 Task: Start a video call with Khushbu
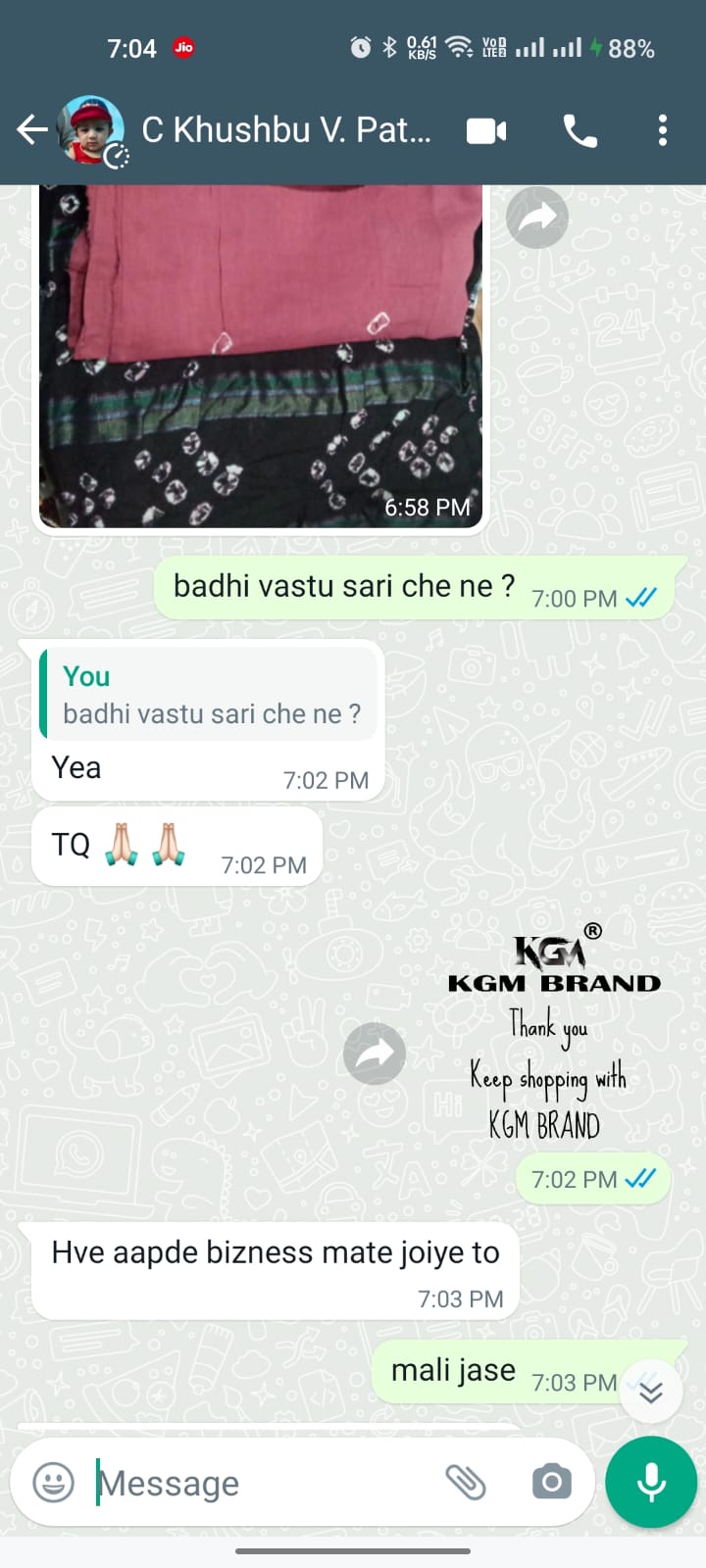point(486,130)
